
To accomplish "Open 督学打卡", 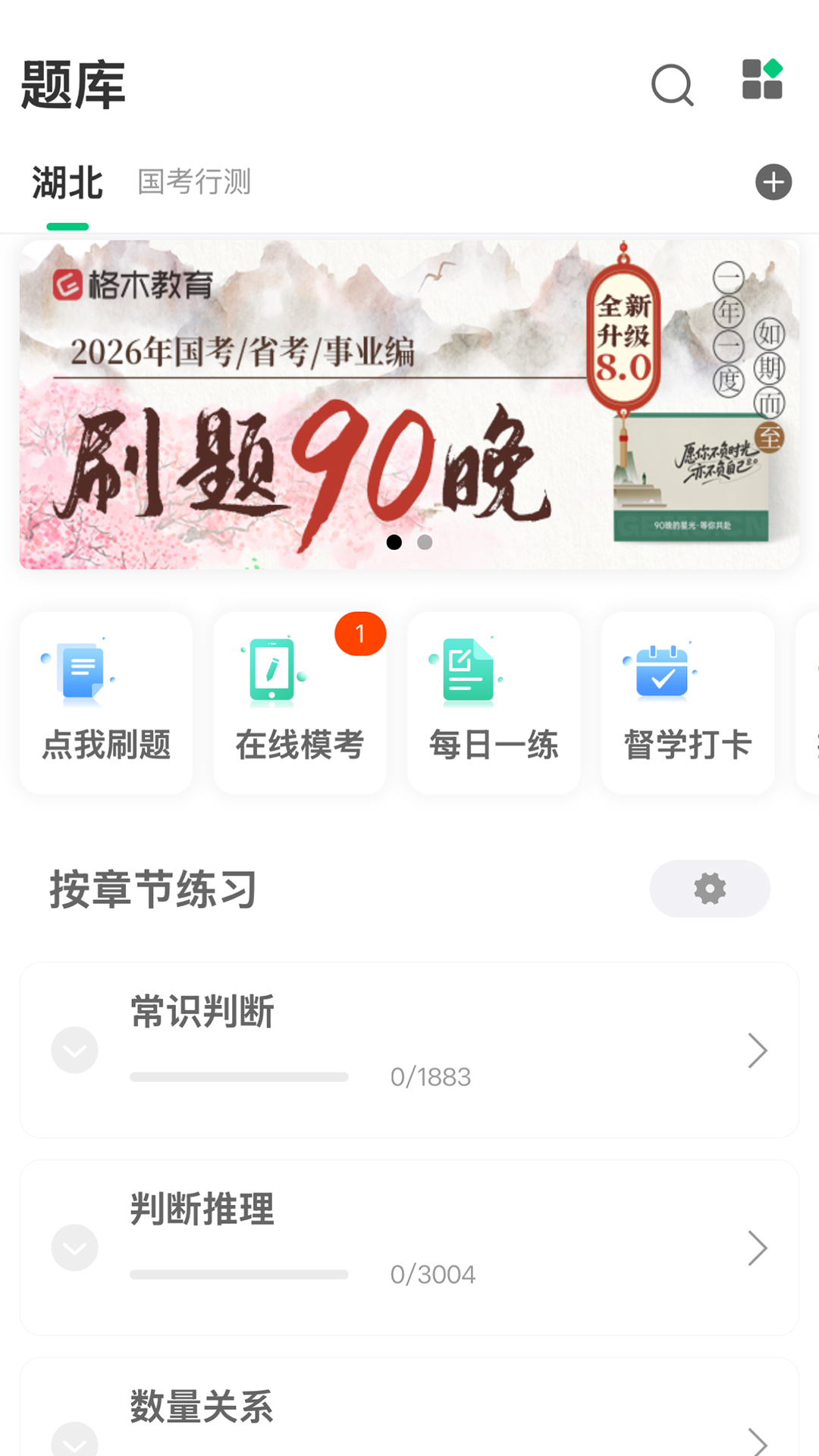I will (x=687, y=703).
